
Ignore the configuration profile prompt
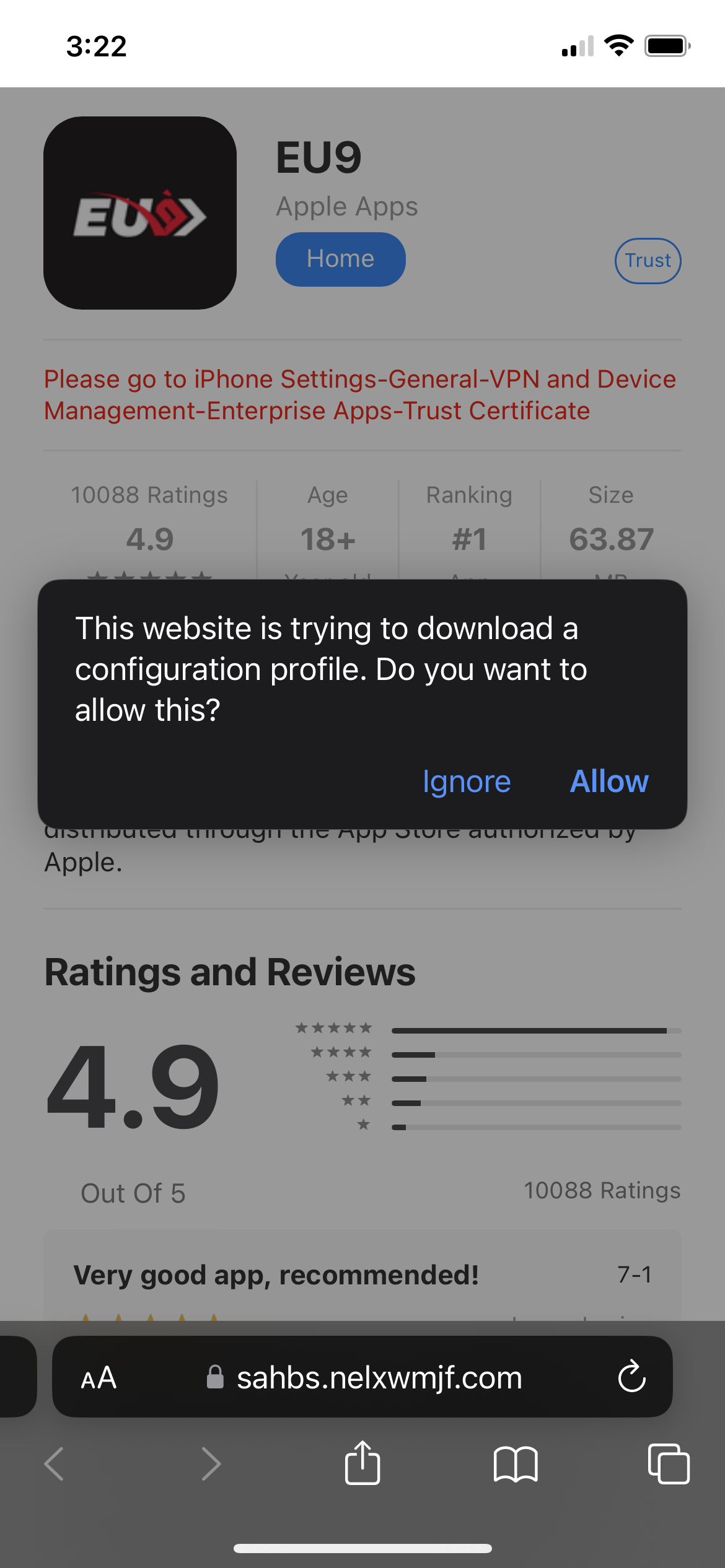466,781
